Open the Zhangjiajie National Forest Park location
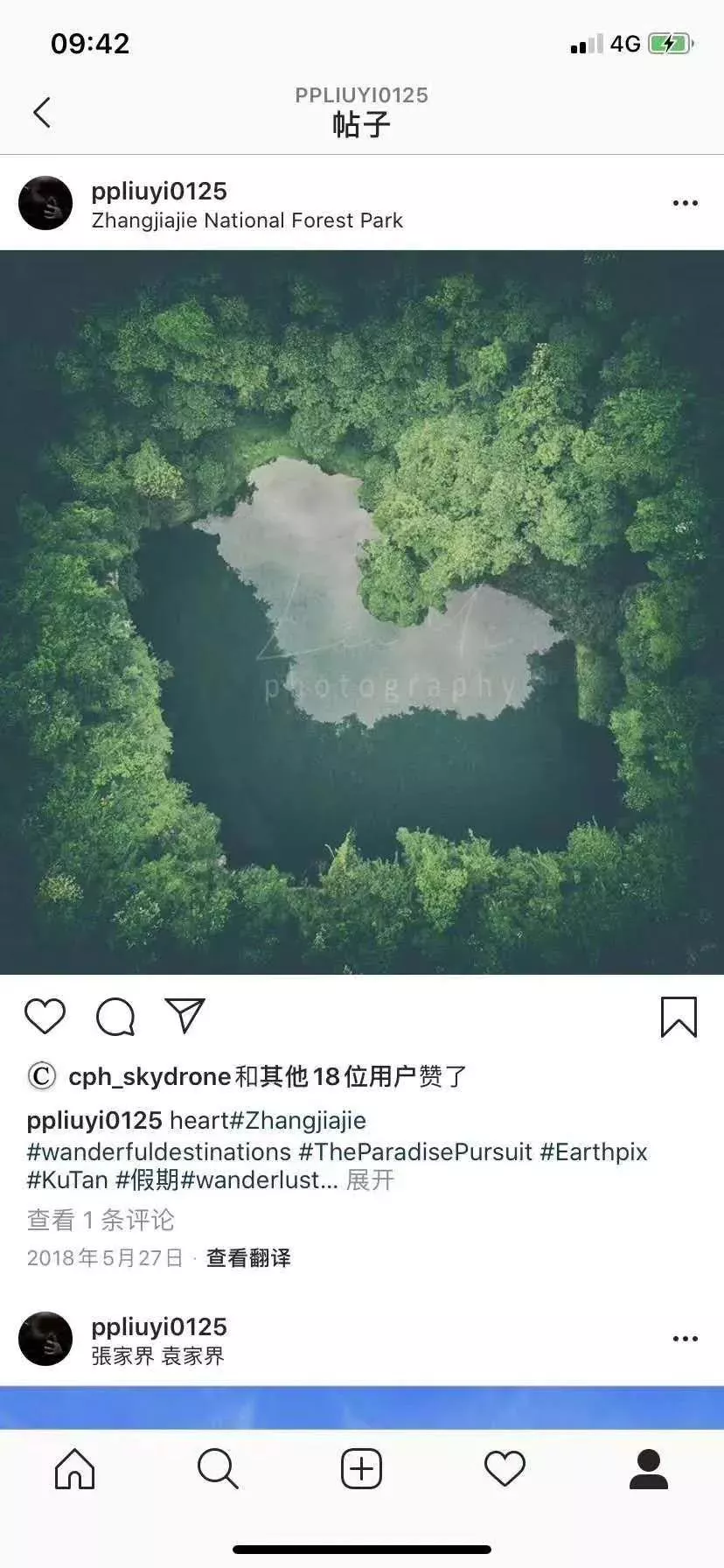This screenshot has width=724, height=1568. click(x=247, y=220)
